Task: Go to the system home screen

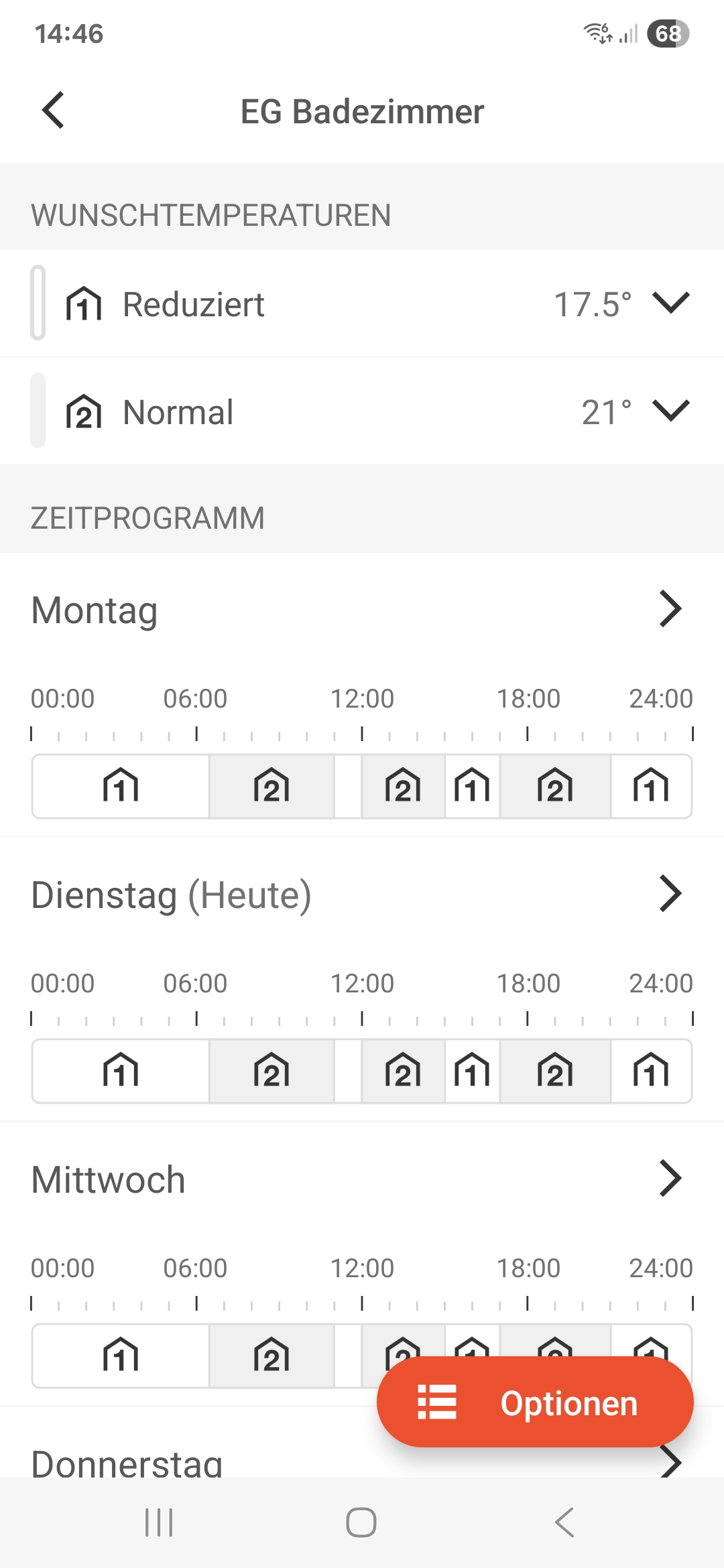Action: pyautogui.click(x=361, y=1522)
